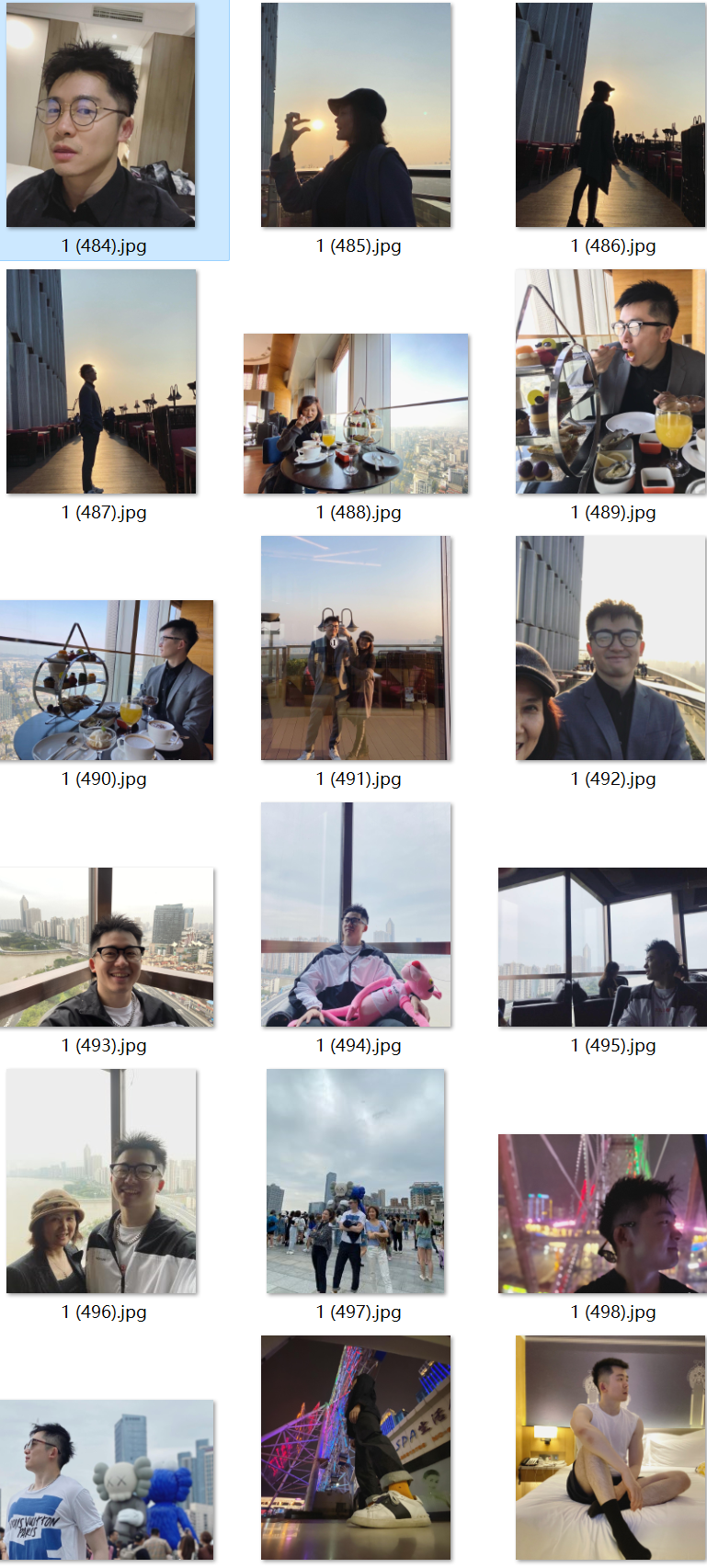
Task: Open 1 (489).jpg thumbnail
Action: click(x=610, y=381)
